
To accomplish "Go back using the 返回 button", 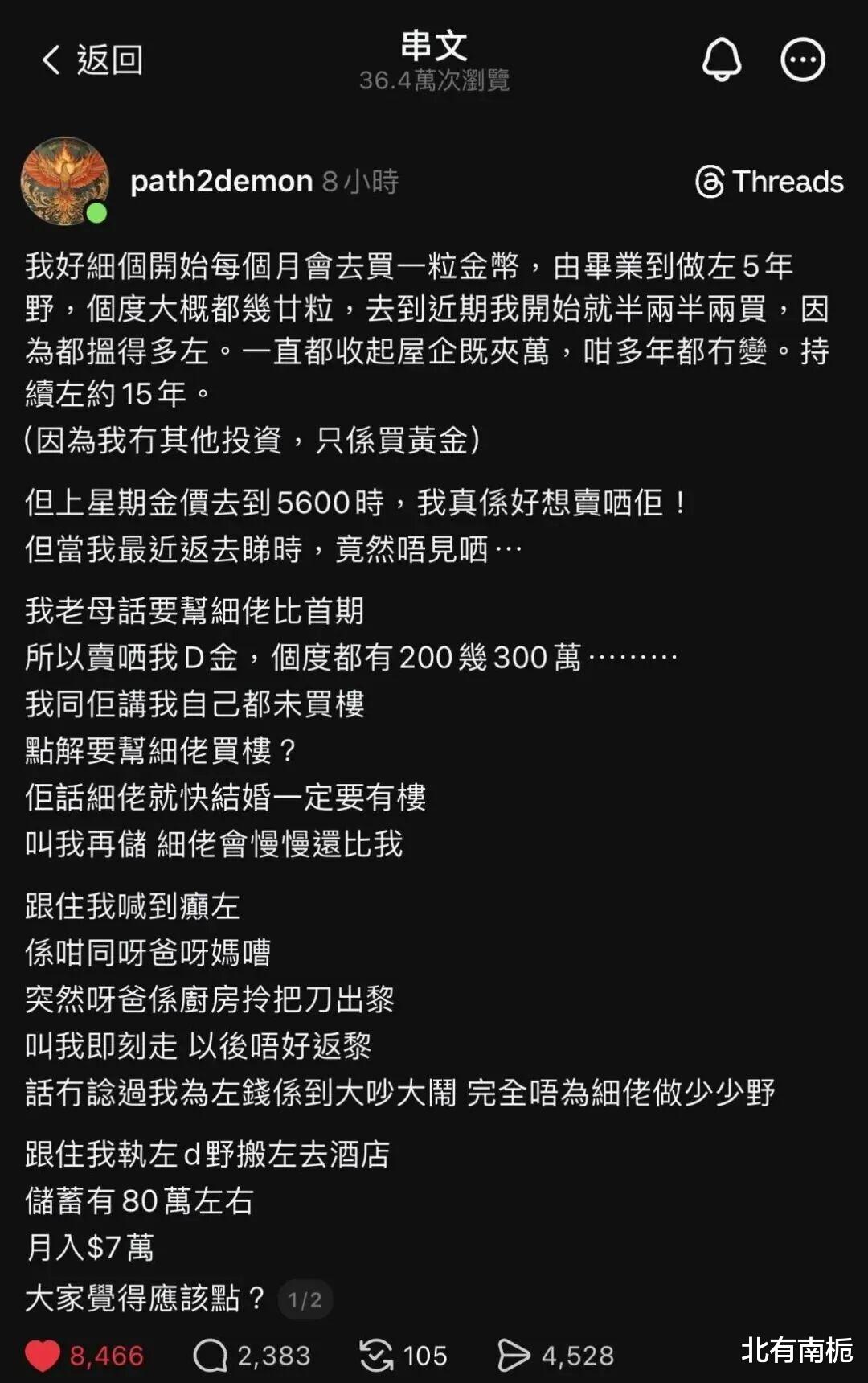I will [x=92, y=60].
